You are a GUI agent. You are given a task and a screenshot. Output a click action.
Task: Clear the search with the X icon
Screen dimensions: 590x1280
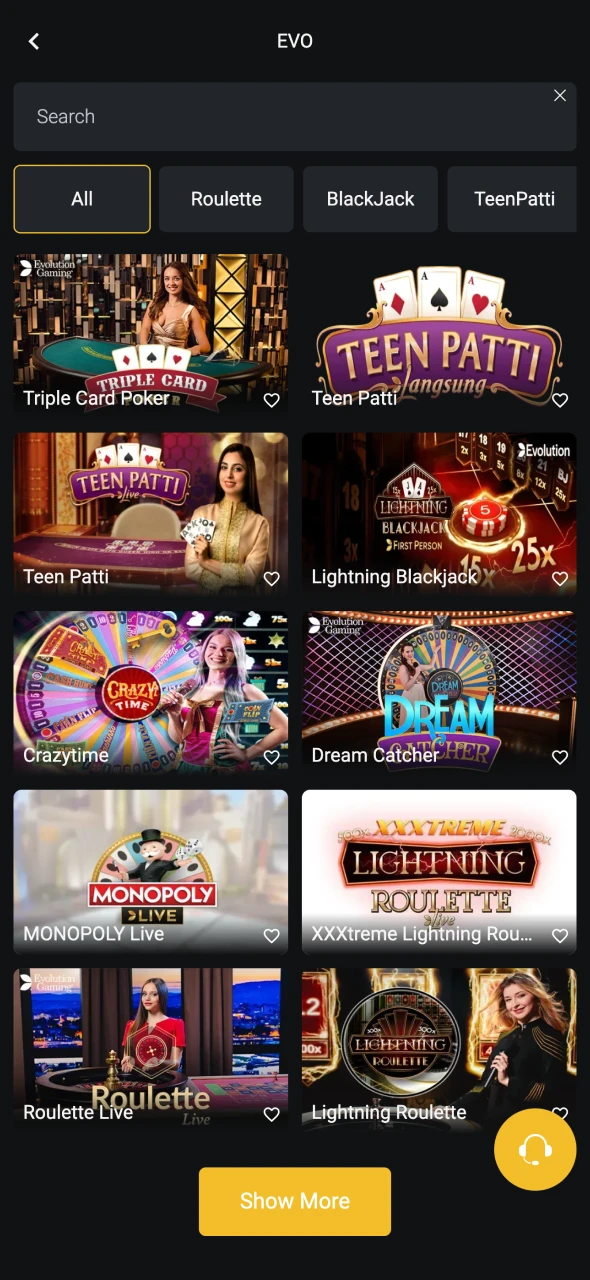click(560, 95)
